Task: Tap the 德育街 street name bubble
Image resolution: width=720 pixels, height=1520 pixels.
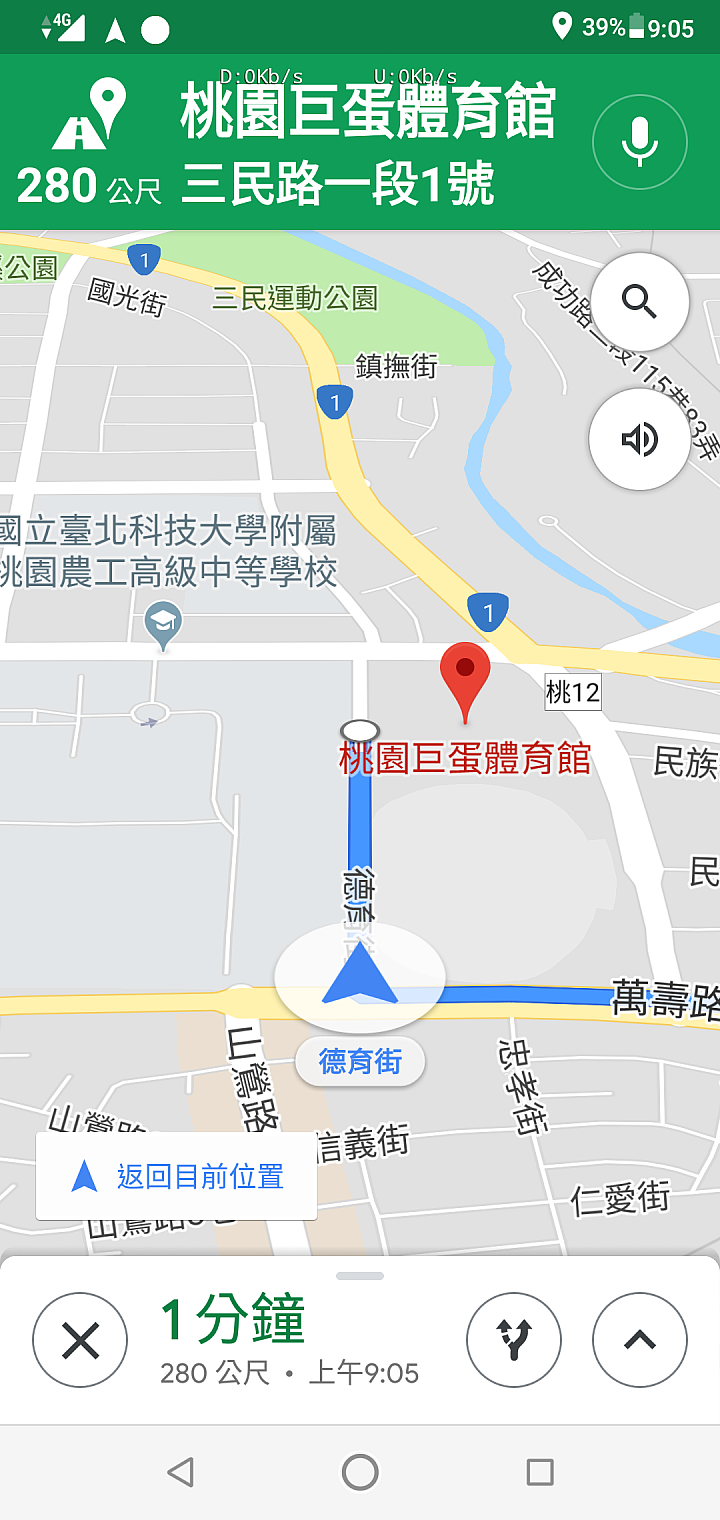Action: pyautogui.click(x=360, y=1061)
